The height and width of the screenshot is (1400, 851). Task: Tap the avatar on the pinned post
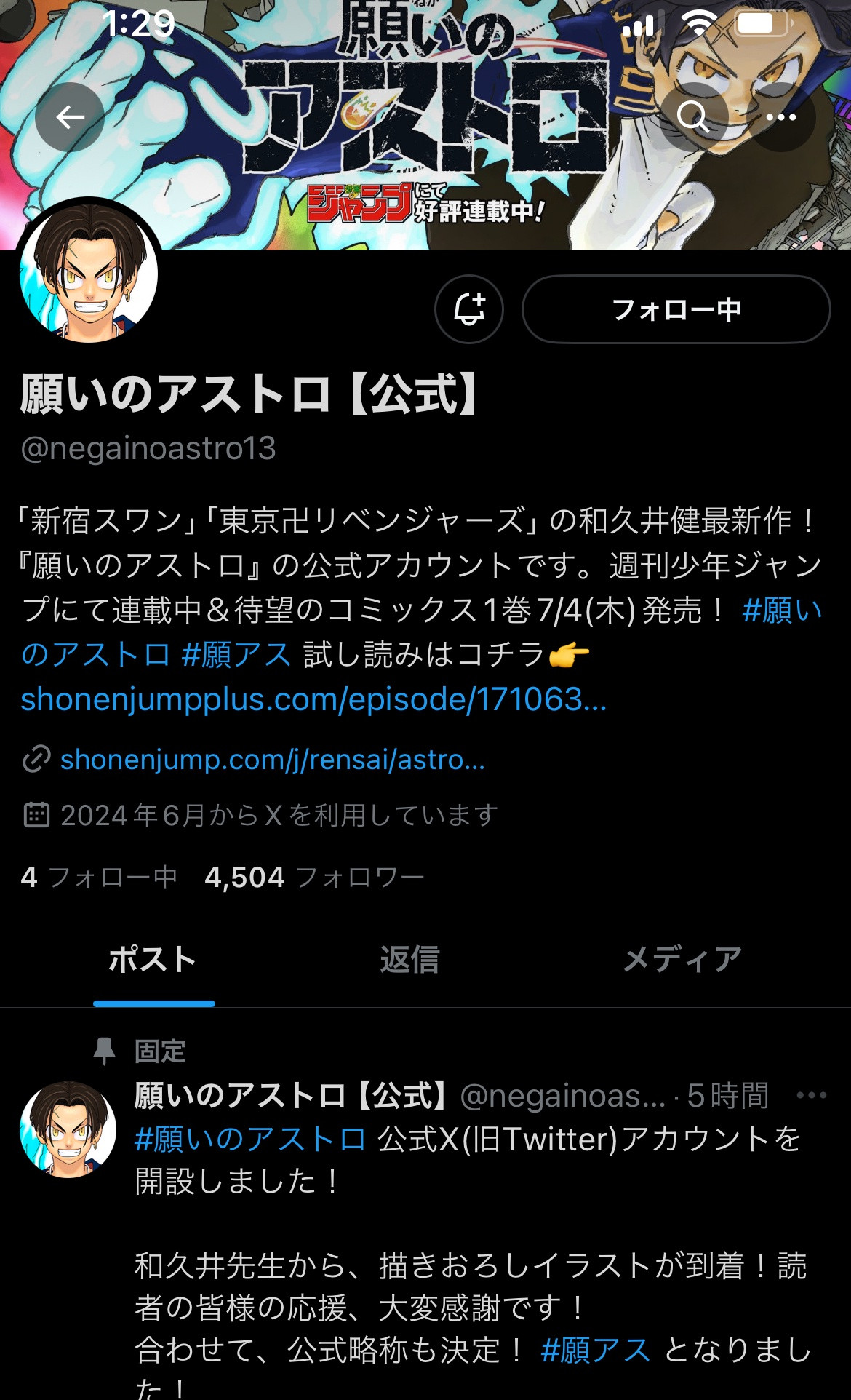[x=68, y=1129]
